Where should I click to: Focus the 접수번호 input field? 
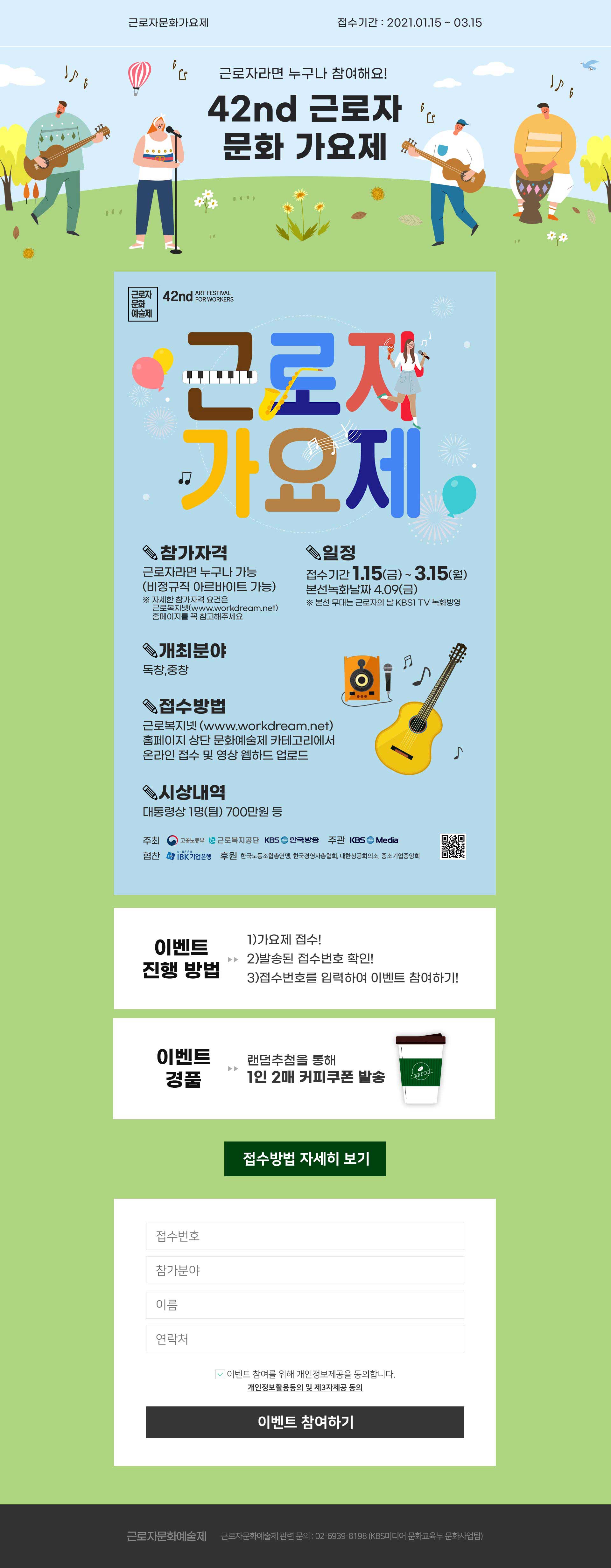click(x=305, y=1236)
